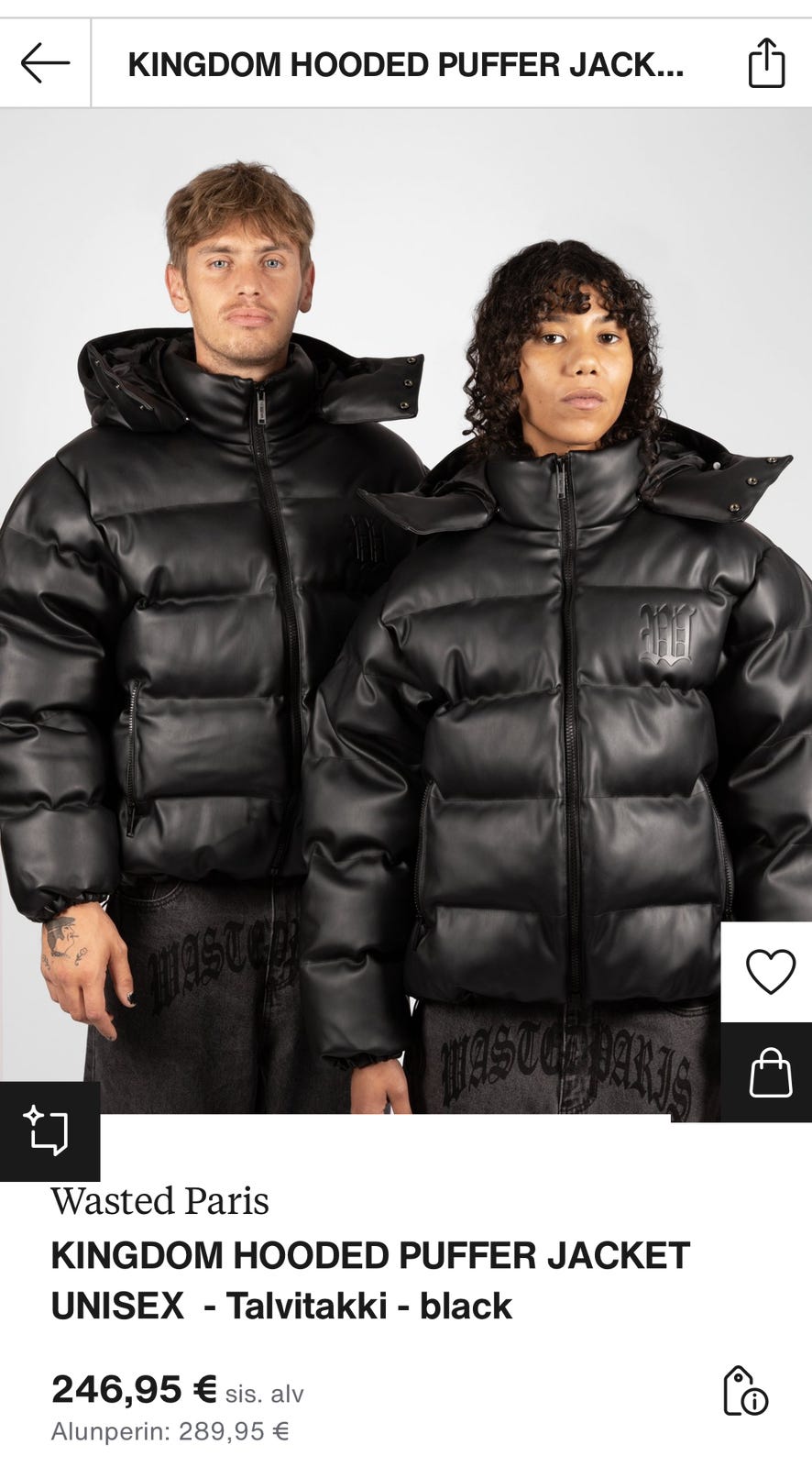Viewport: 812px width, 1467px height.
Task: Open the price info tag icon
Action: pyautogui.click(x=744, y=1391)
